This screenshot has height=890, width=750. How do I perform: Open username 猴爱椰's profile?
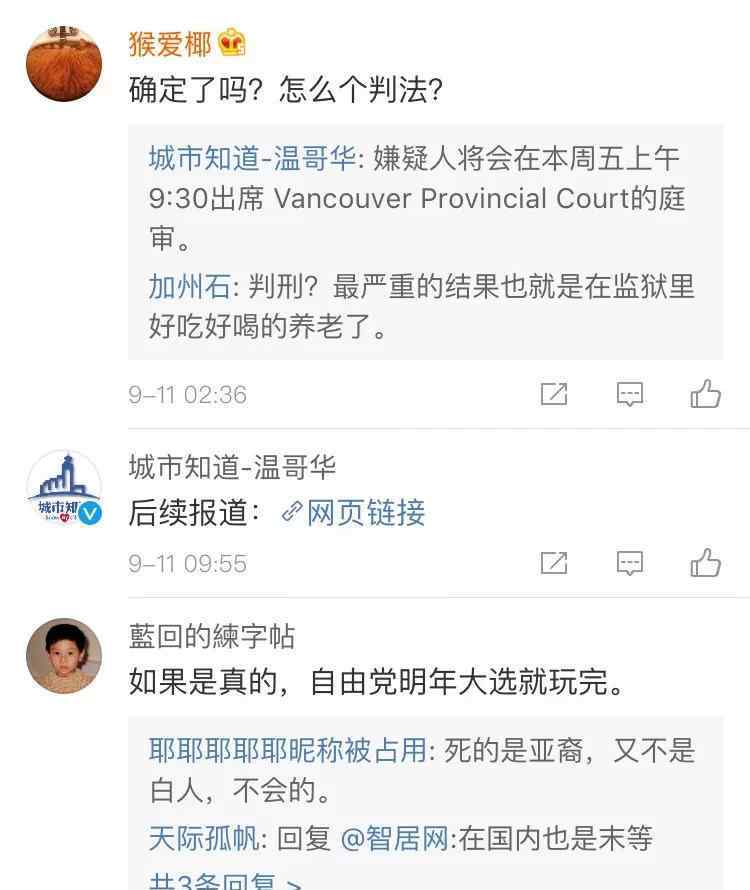coord(170,44)
